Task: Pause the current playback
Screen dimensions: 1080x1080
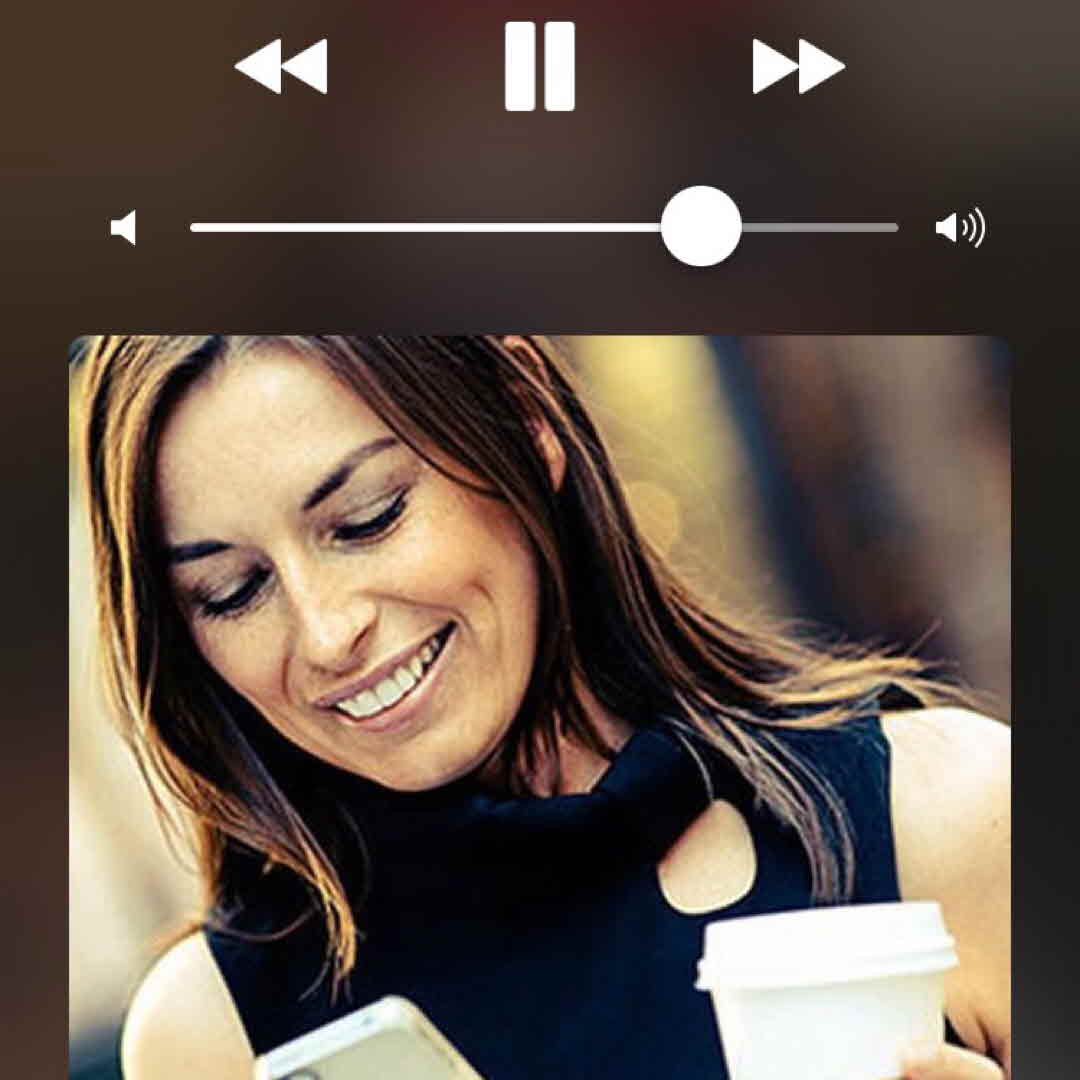Action: pyautogui.click(x=540, y=66)
